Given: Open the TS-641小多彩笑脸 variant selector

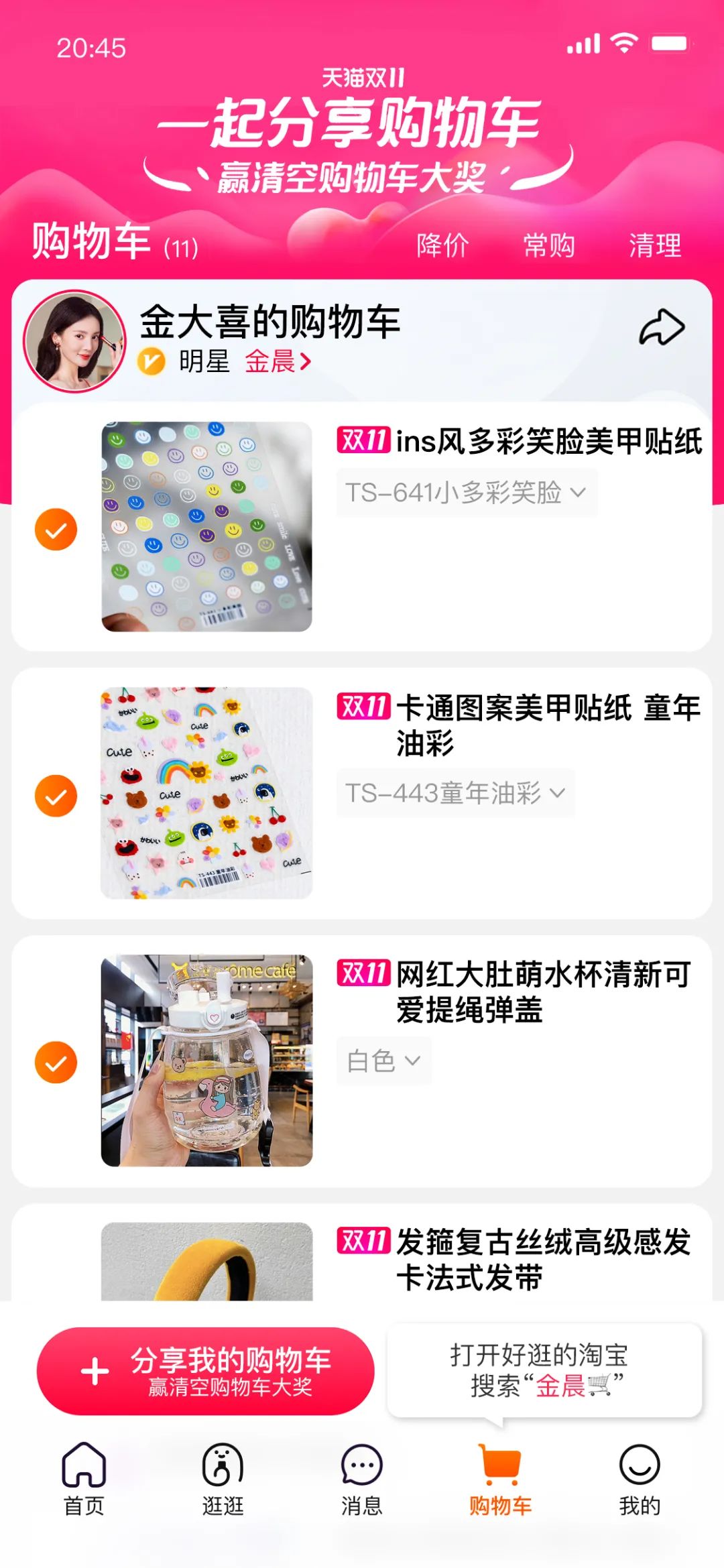Looking at the screenshot, I should [466, 493].
